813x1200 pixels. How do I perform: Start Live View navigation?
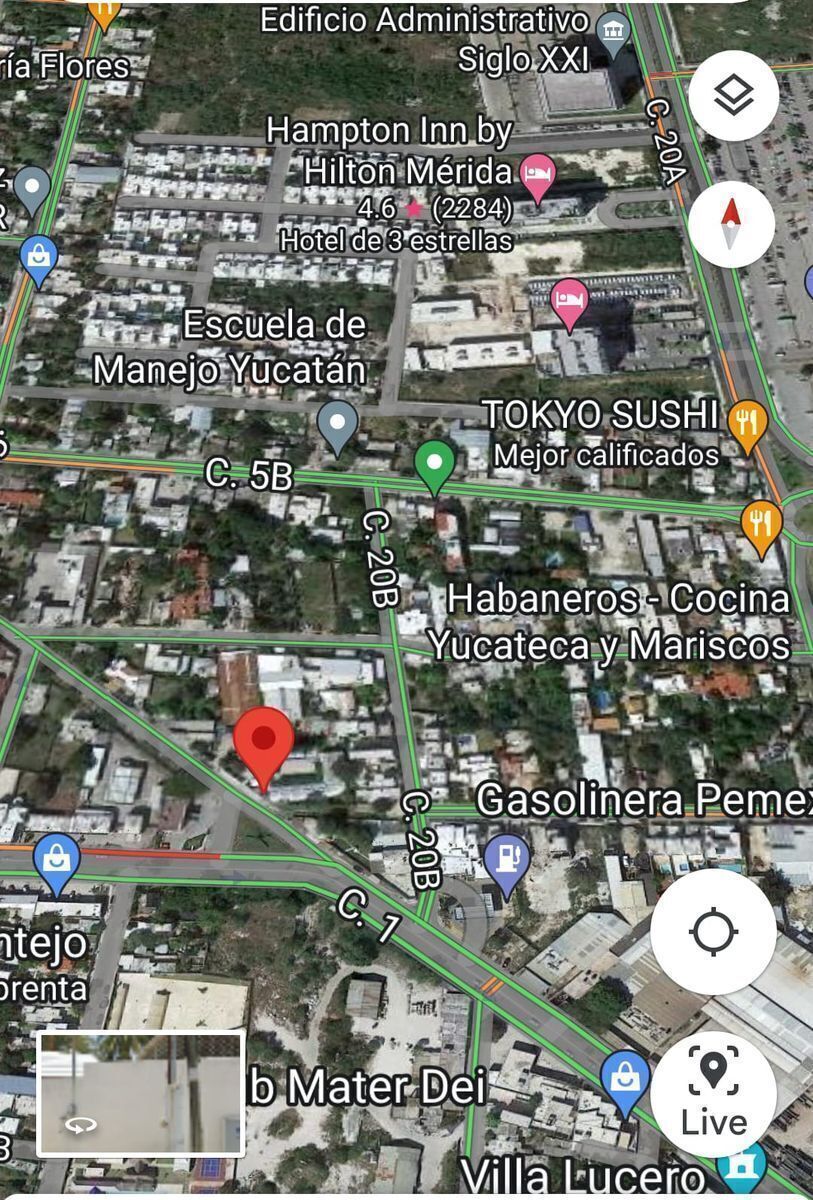click(713, 1093)
